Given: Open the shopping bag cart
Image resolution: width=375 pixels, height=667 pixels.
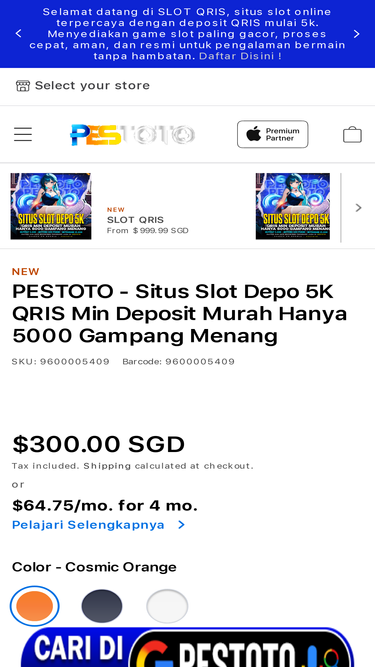Looking at the screenshot, I should point(352,134).
